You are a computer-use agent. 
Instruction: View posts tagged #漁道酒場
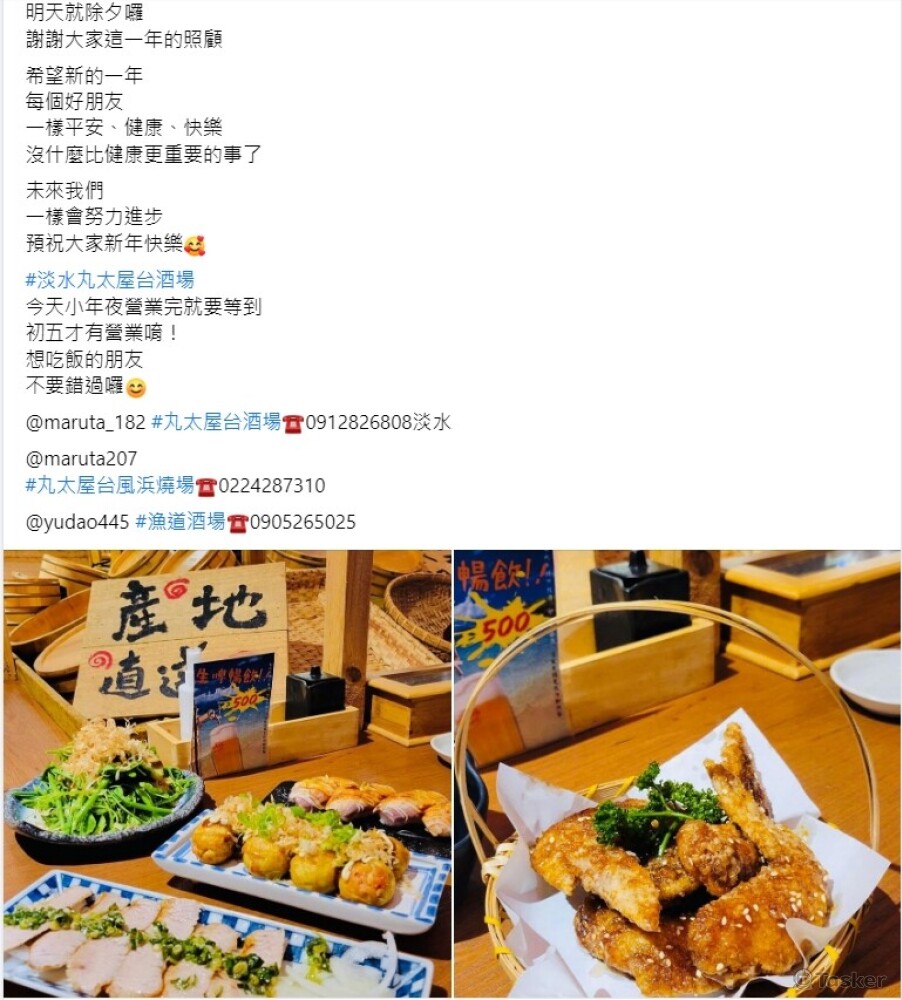(180, 522)
